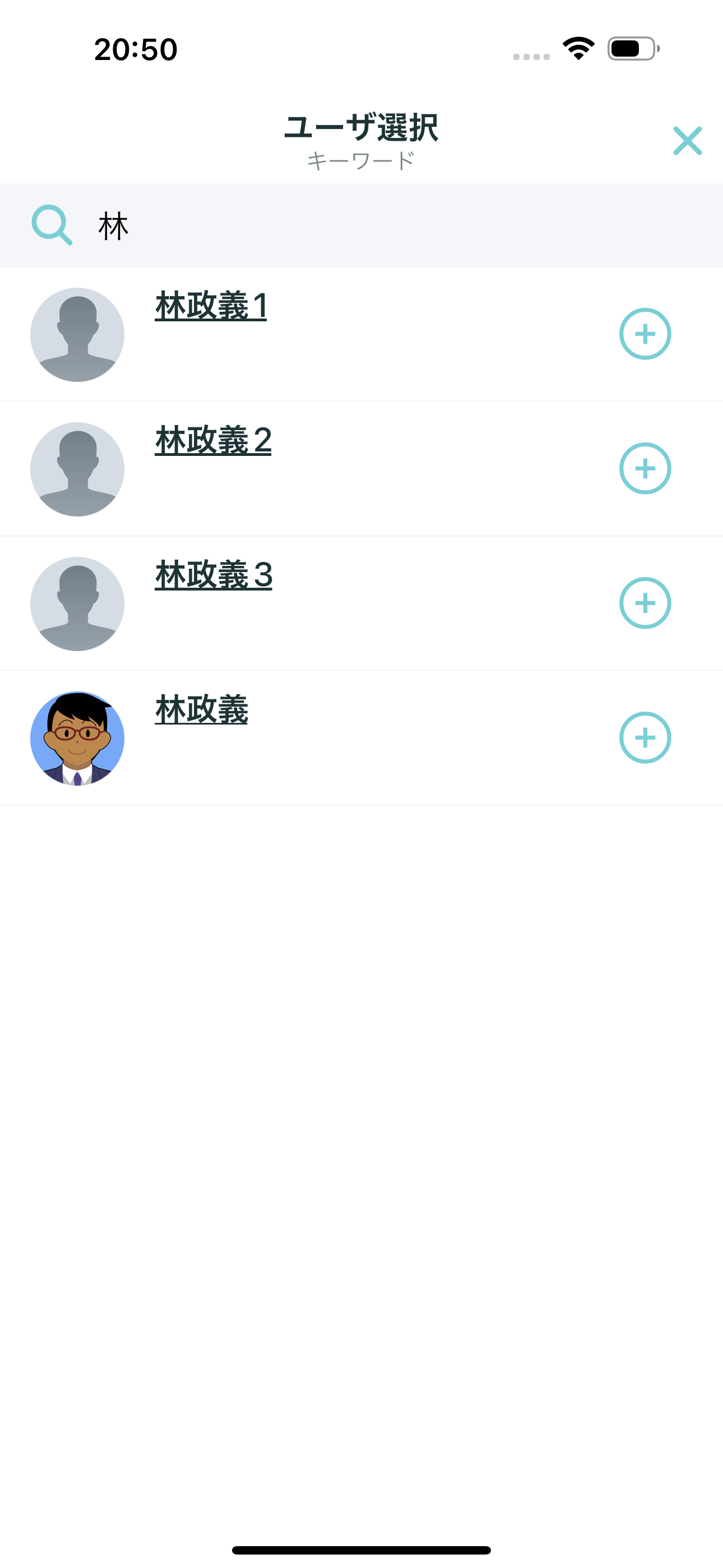
Task: Add user 林政義3 with plus icon
Action: coord(645,603)
